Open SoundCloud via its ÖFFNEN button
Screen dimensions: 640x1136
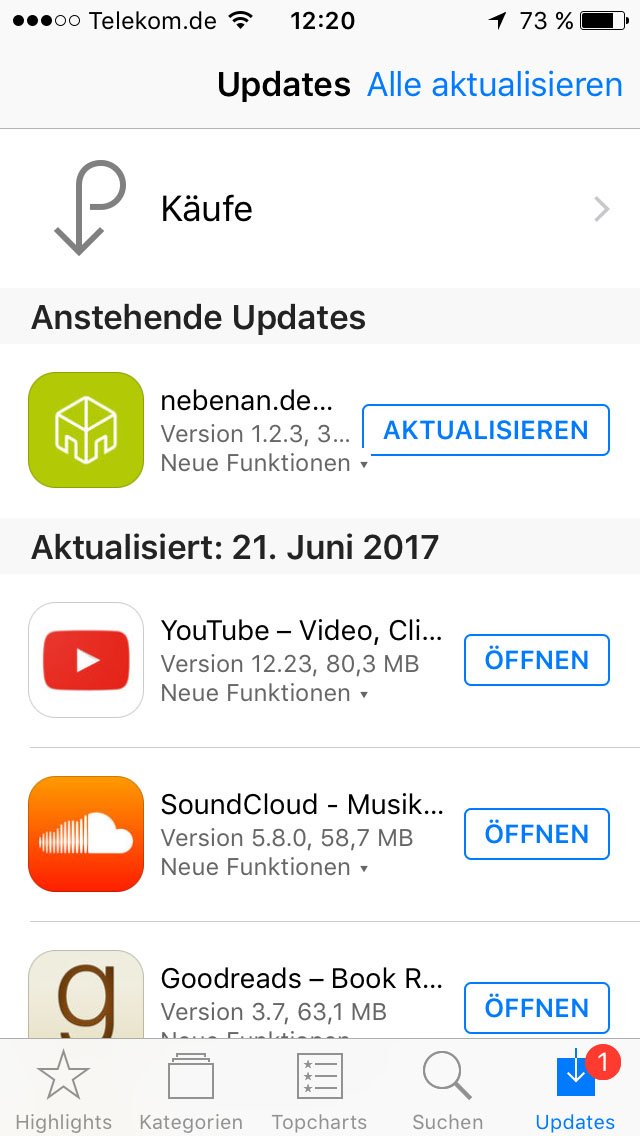coord(536,834)
